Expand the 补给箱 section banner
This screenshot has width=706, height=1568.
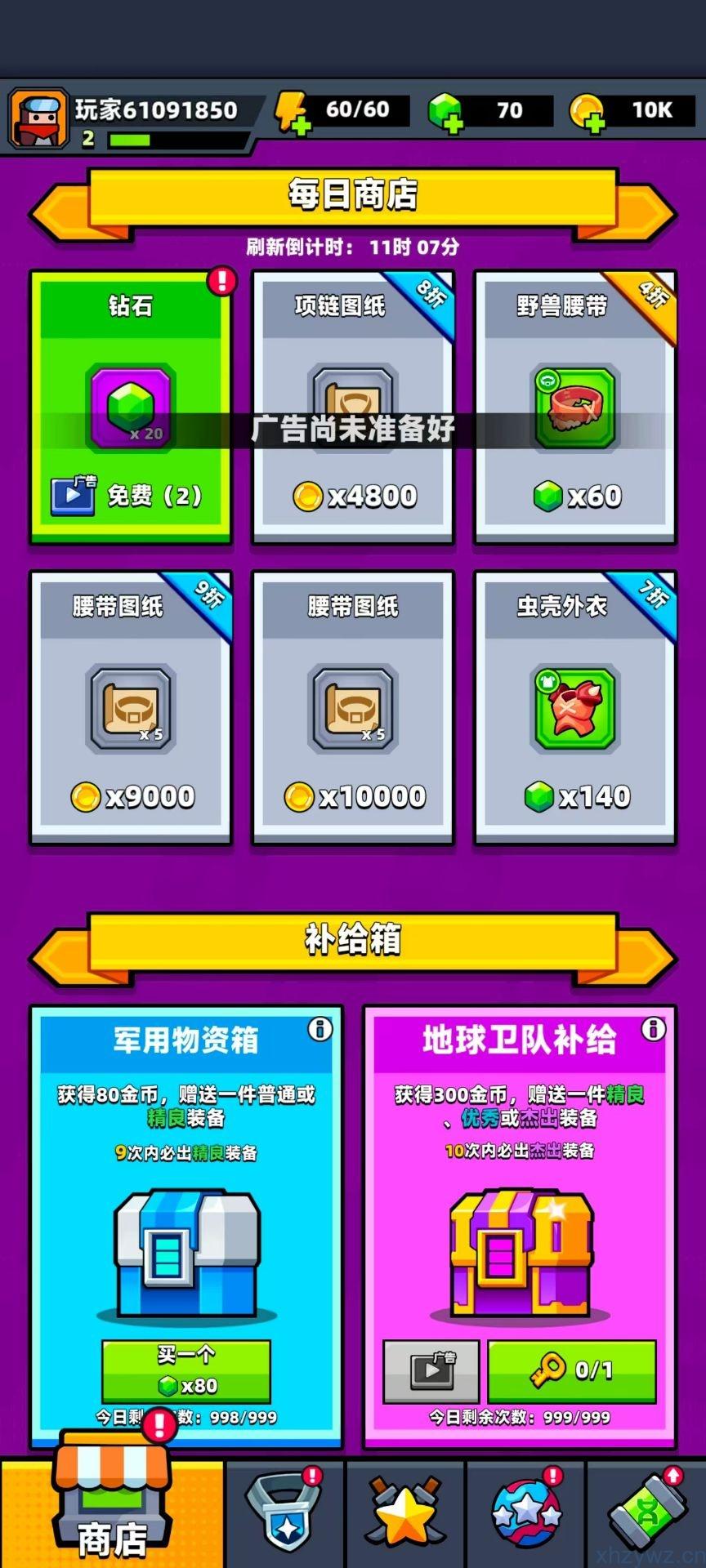[x=353, y=941]
